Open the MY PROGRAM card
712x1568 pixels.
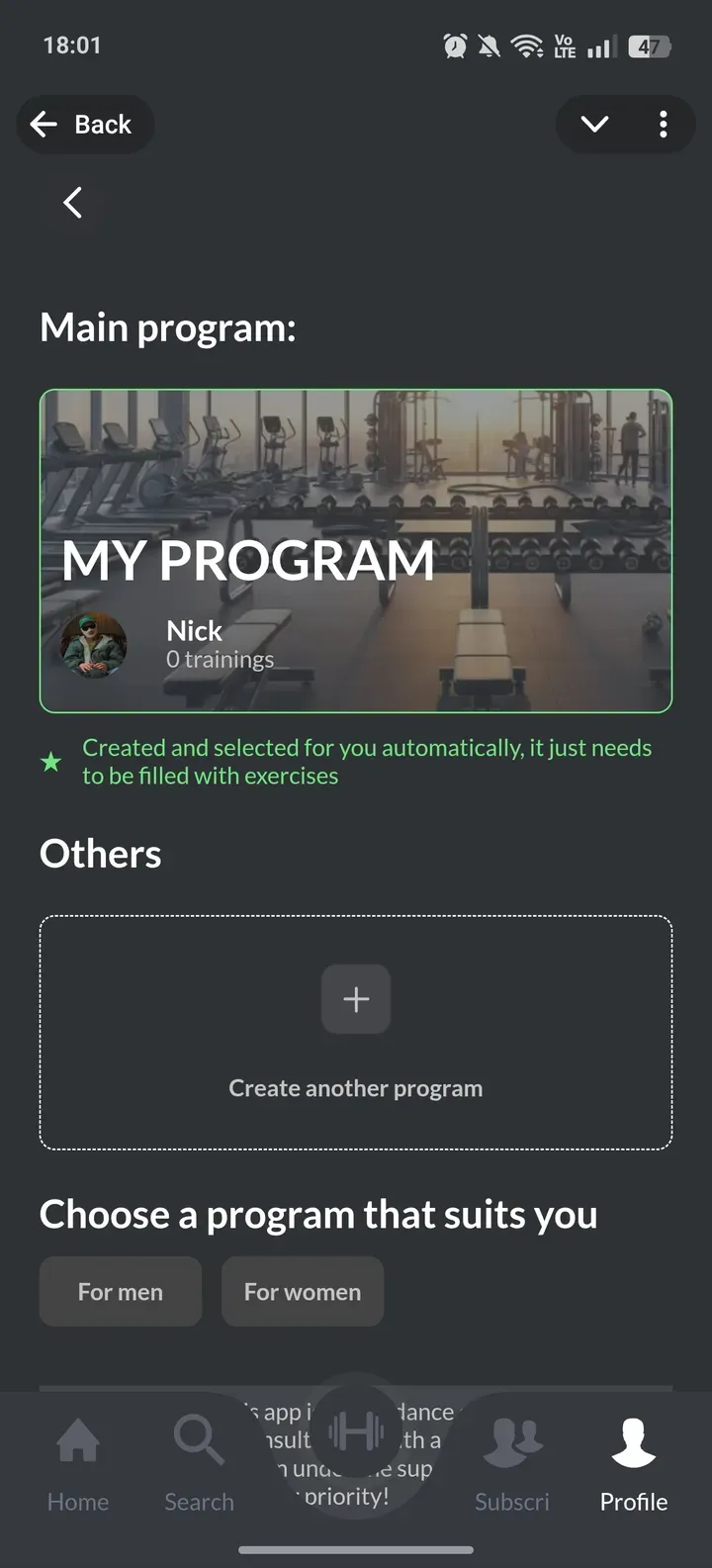click(356, 551)
